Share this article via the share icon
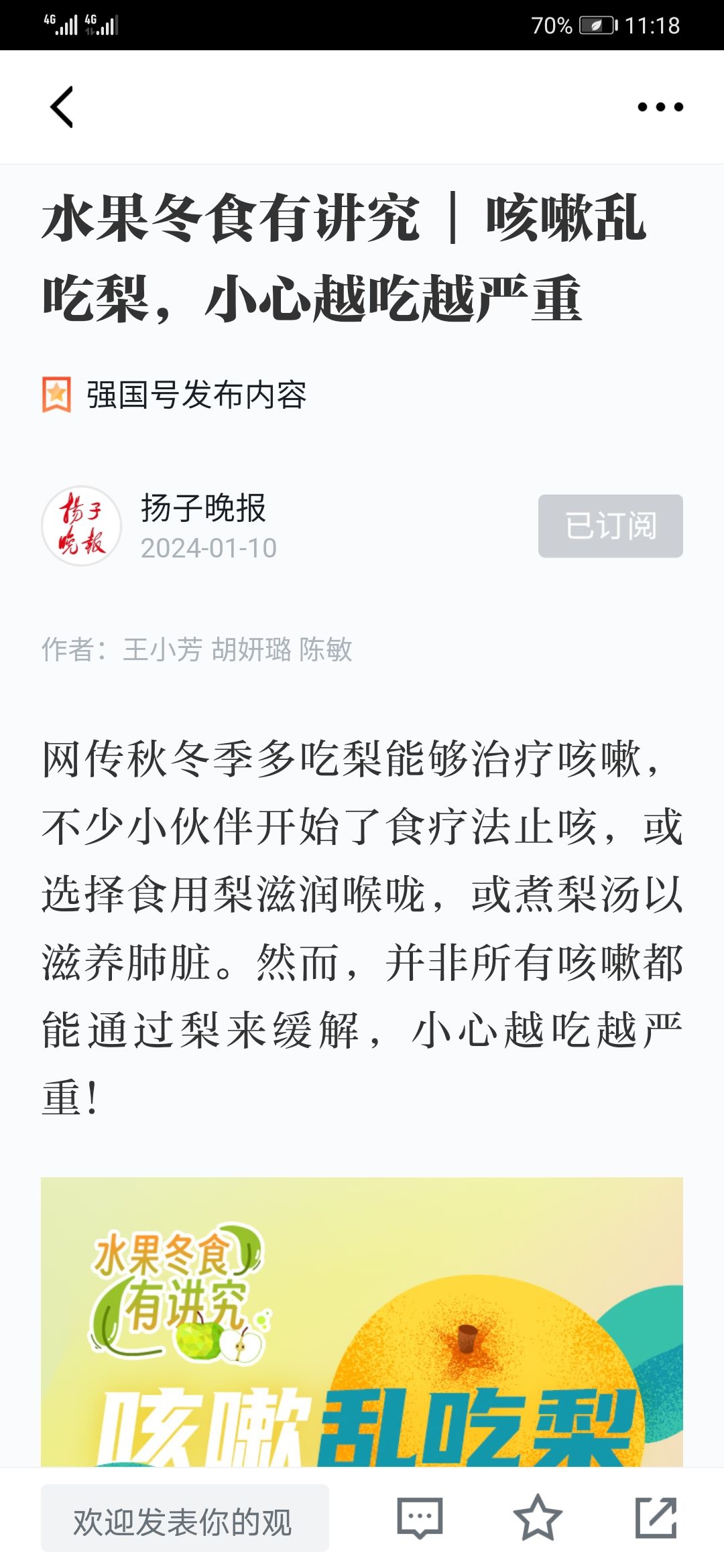The height and width of the screenshot is (1568, 724). 656,1518
